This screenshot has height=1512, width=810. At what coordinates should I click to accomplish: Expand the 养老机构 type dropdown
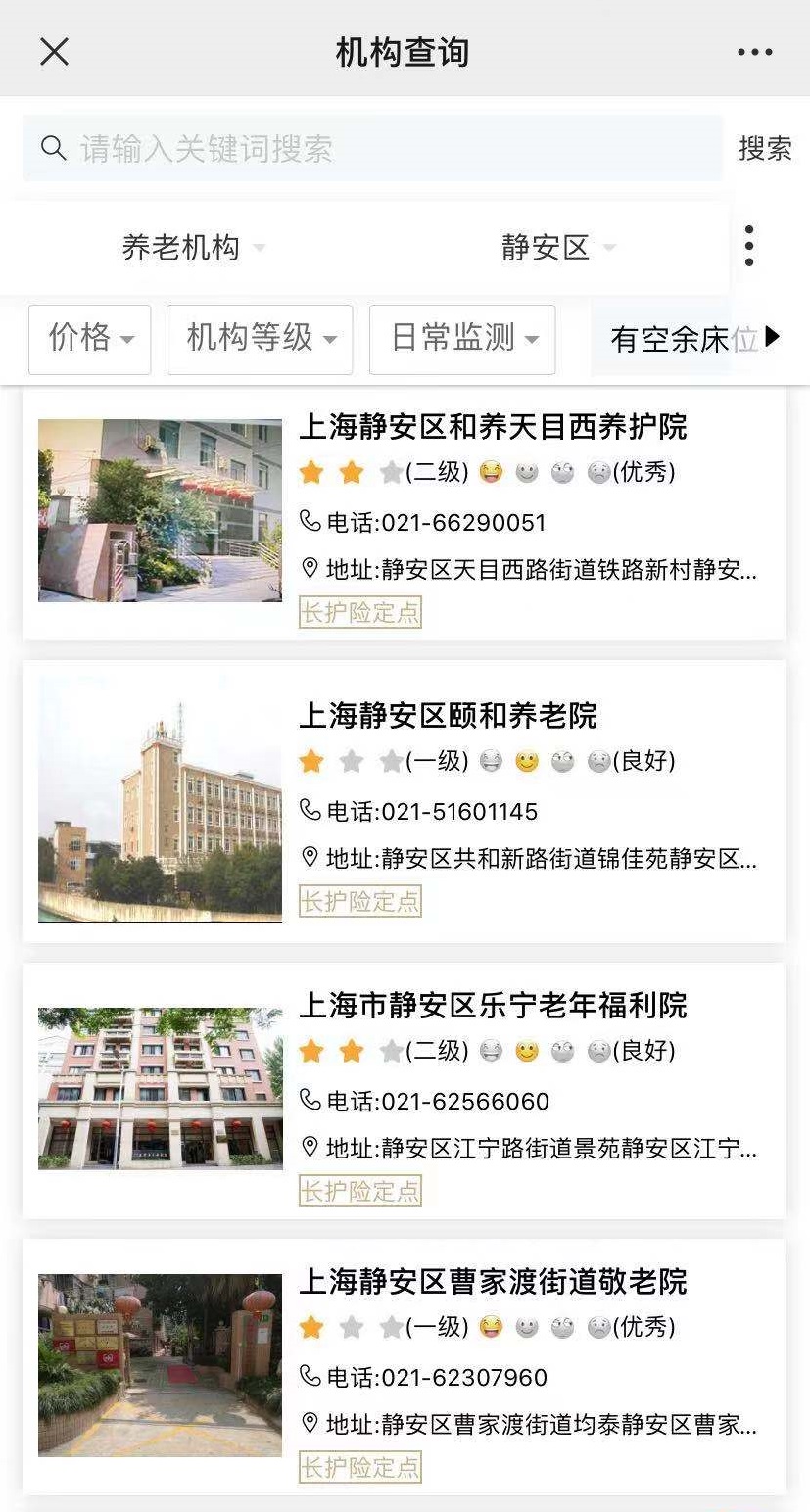click(x=193, y=248)
